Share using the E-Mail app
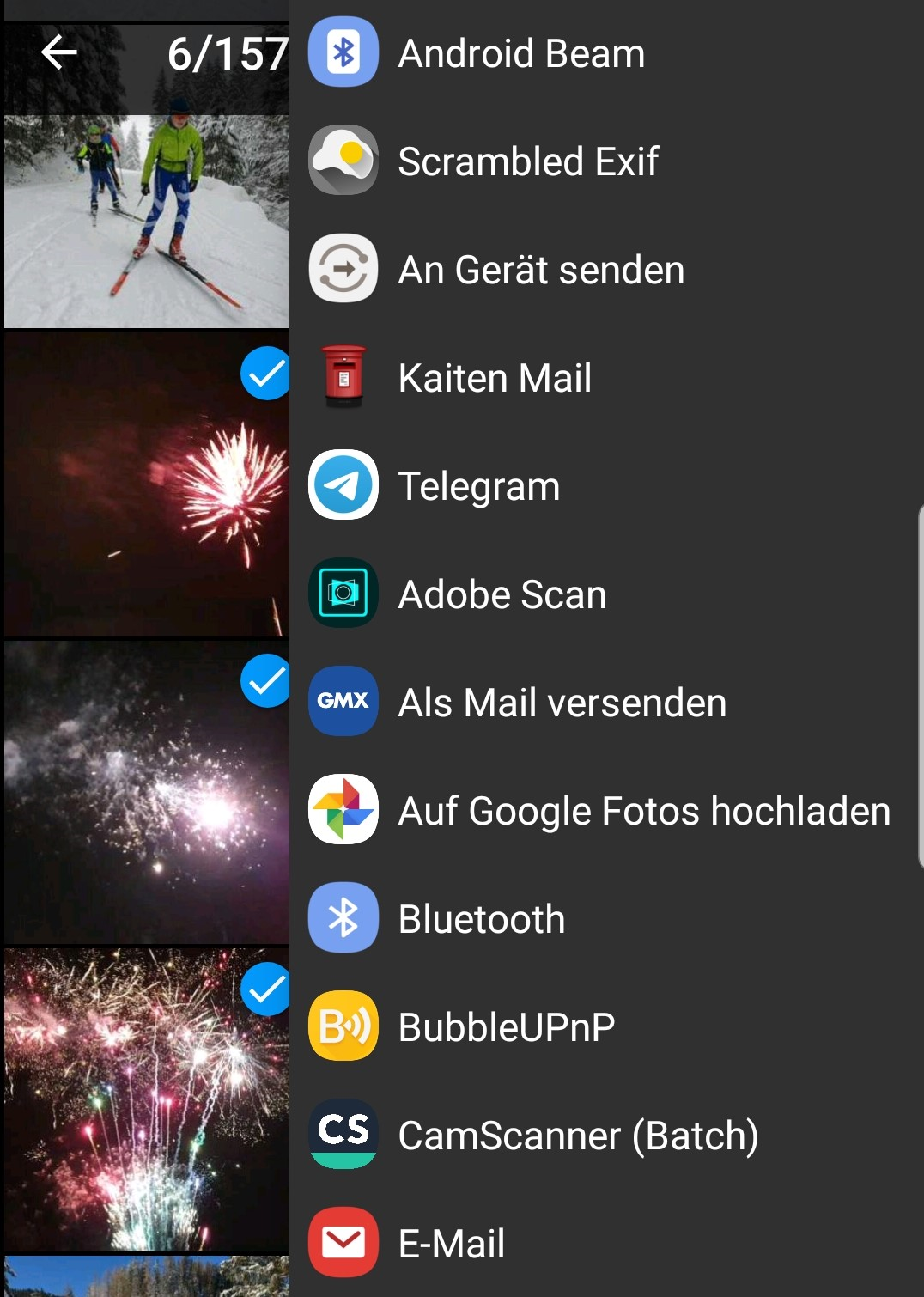 click(451, 1244)
